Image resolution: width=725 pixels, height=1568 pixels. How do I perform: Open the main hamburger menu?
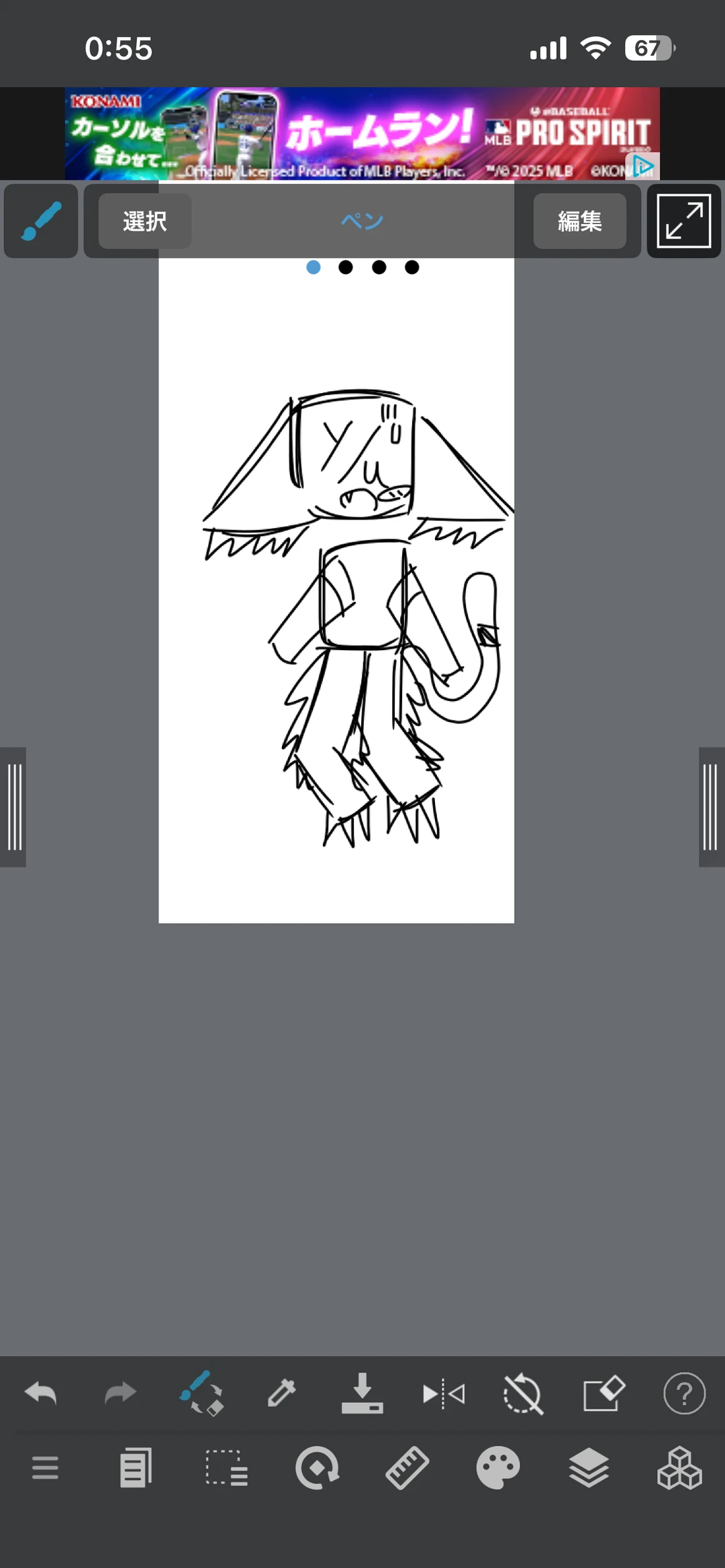[x=45, y=1468]
